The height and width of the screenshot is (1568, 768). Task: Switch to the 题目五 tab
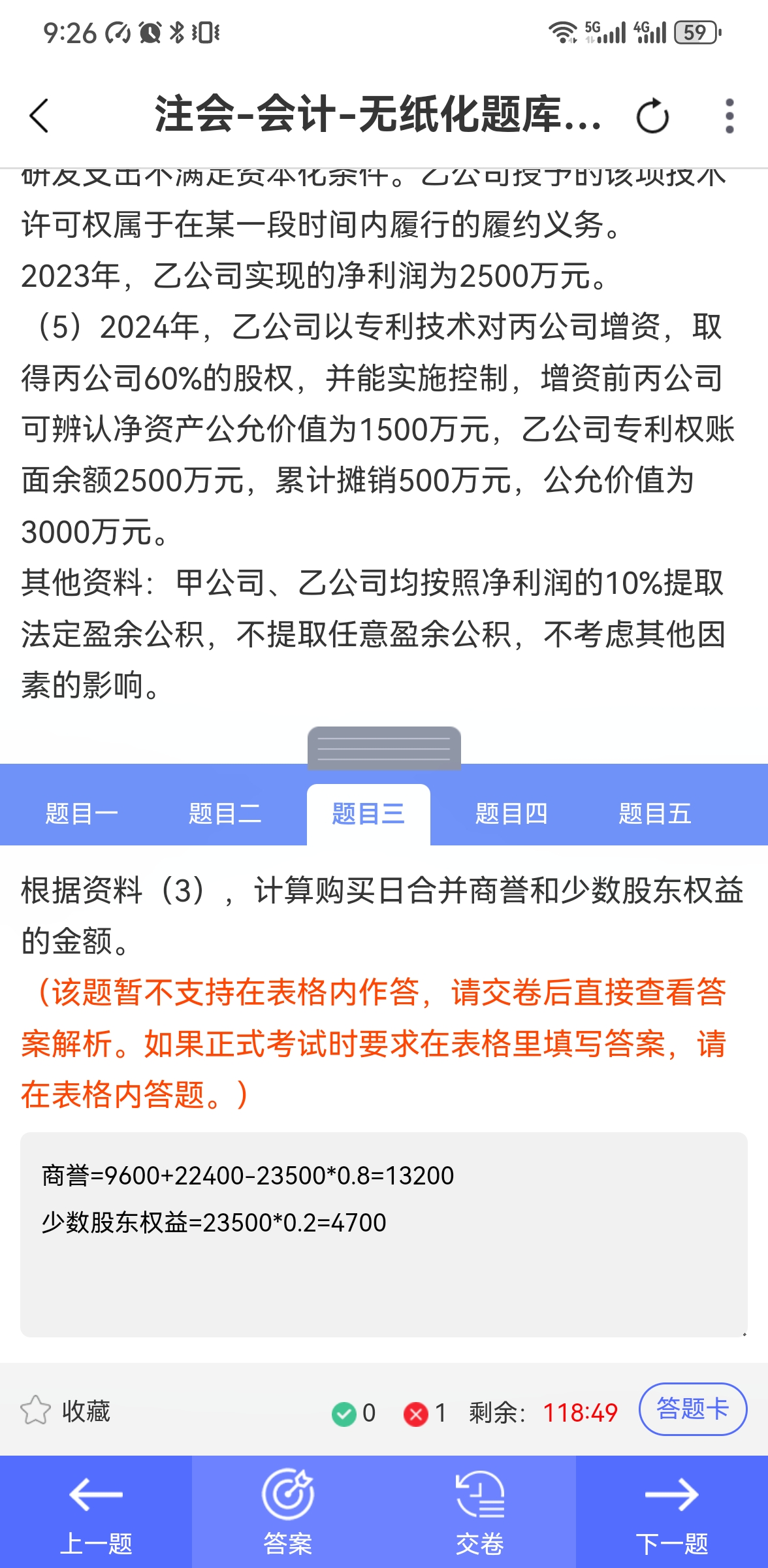point(654,814)
